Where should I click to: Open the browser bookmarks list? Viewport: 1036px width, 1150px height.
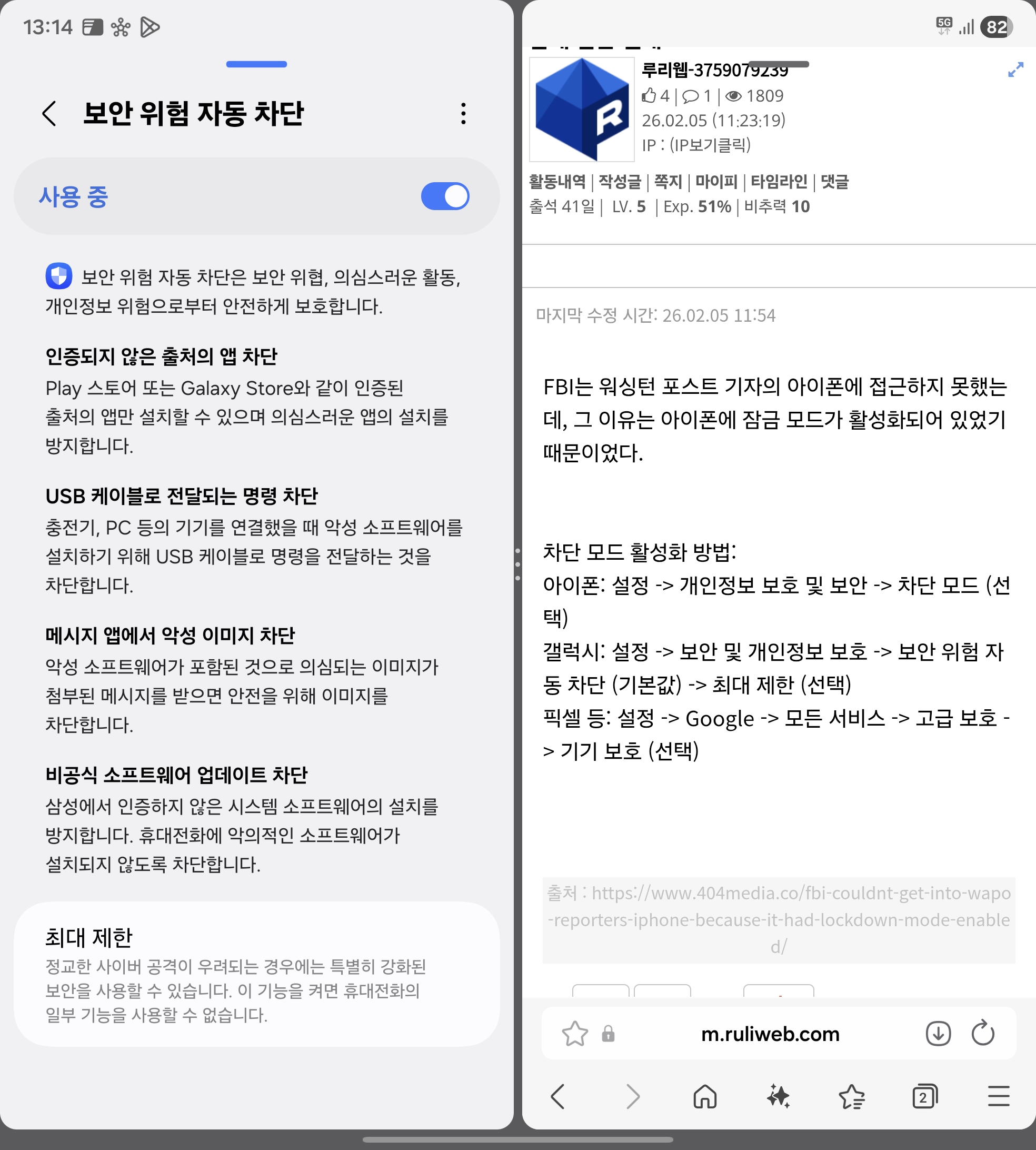852,1096
